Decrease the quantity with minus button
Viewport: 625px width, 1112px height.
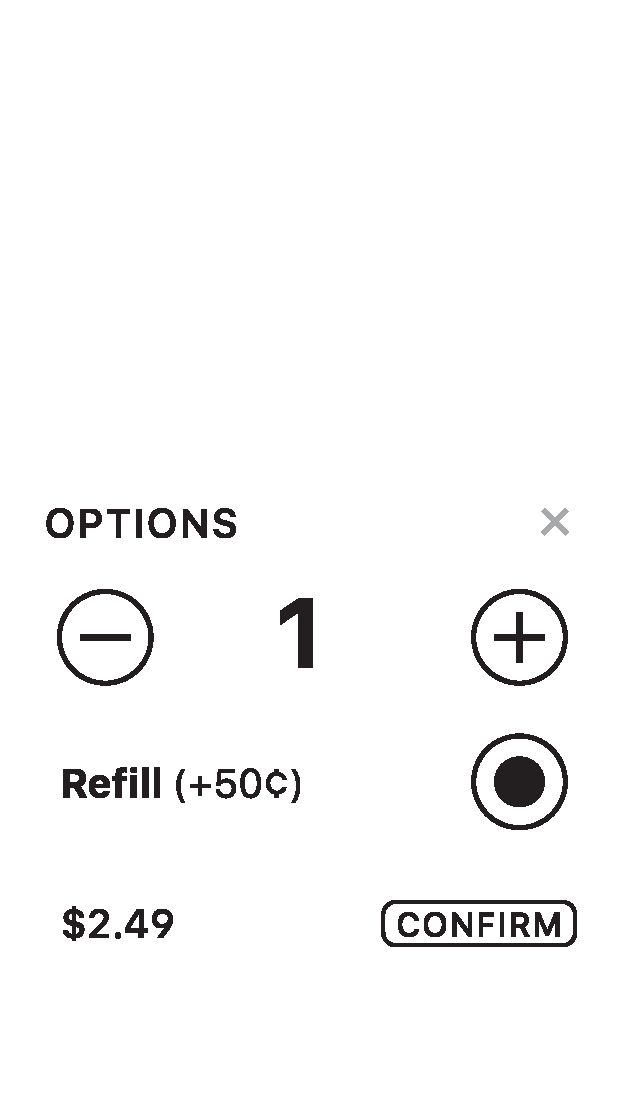[105, 637]
